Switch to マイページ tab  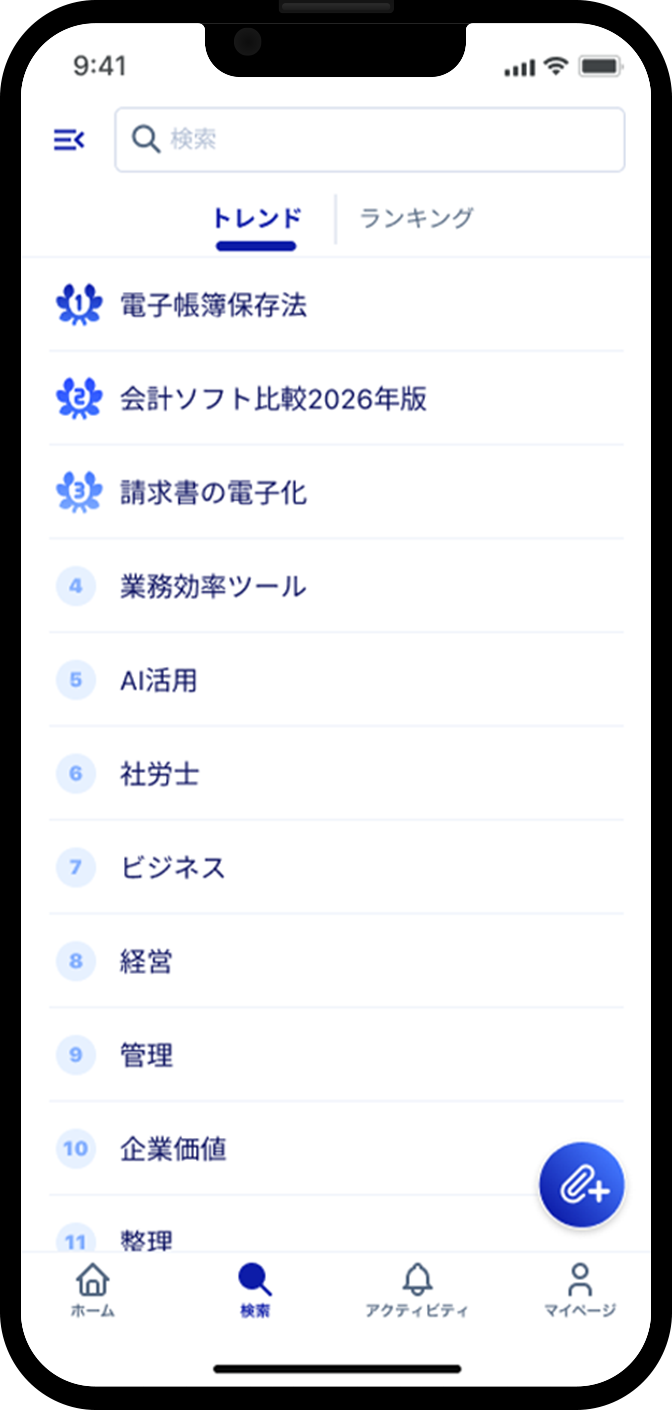click(579, 1290)
